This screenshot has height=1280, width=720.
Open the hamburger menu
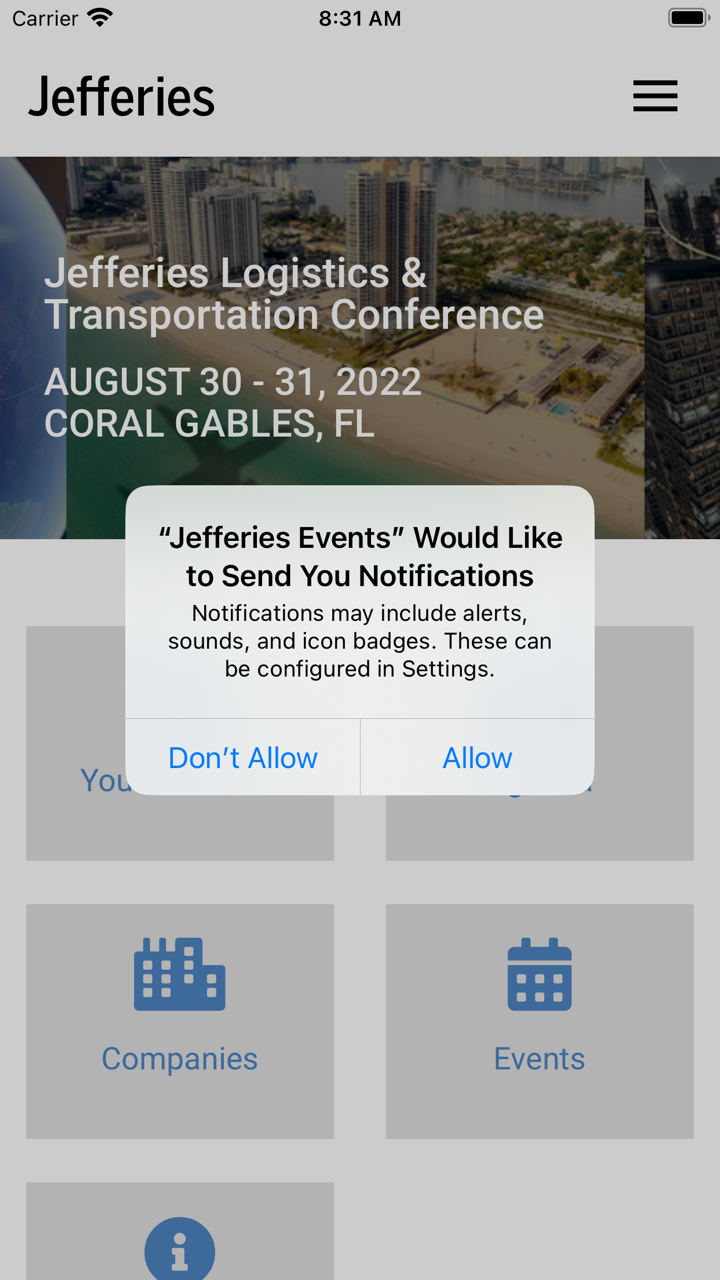pyautogui.click(x=655, y=96)
